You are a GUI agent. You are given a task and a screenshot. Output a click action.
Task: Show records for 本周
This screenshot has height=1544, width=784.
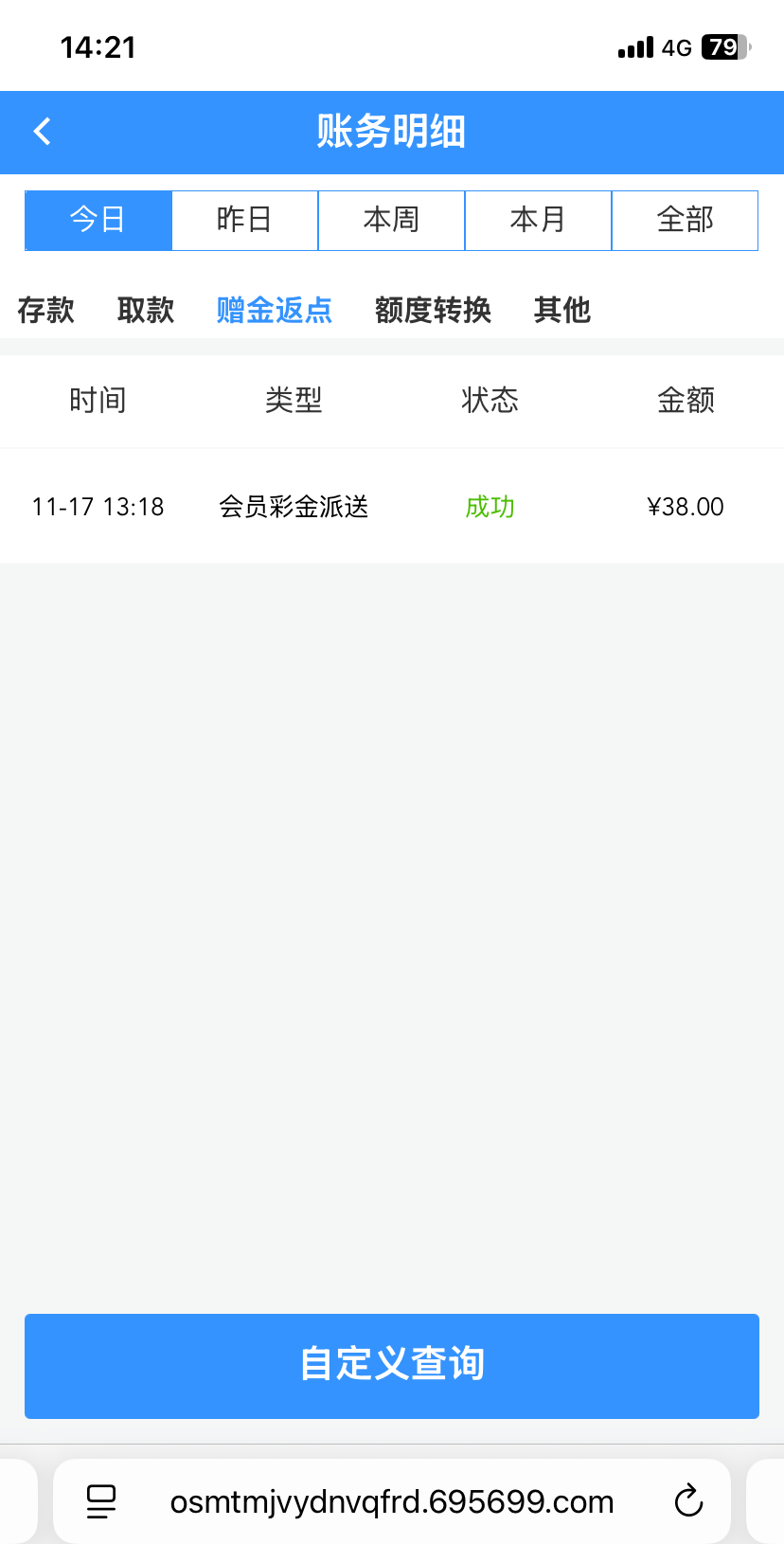click(x=391, y=220)
